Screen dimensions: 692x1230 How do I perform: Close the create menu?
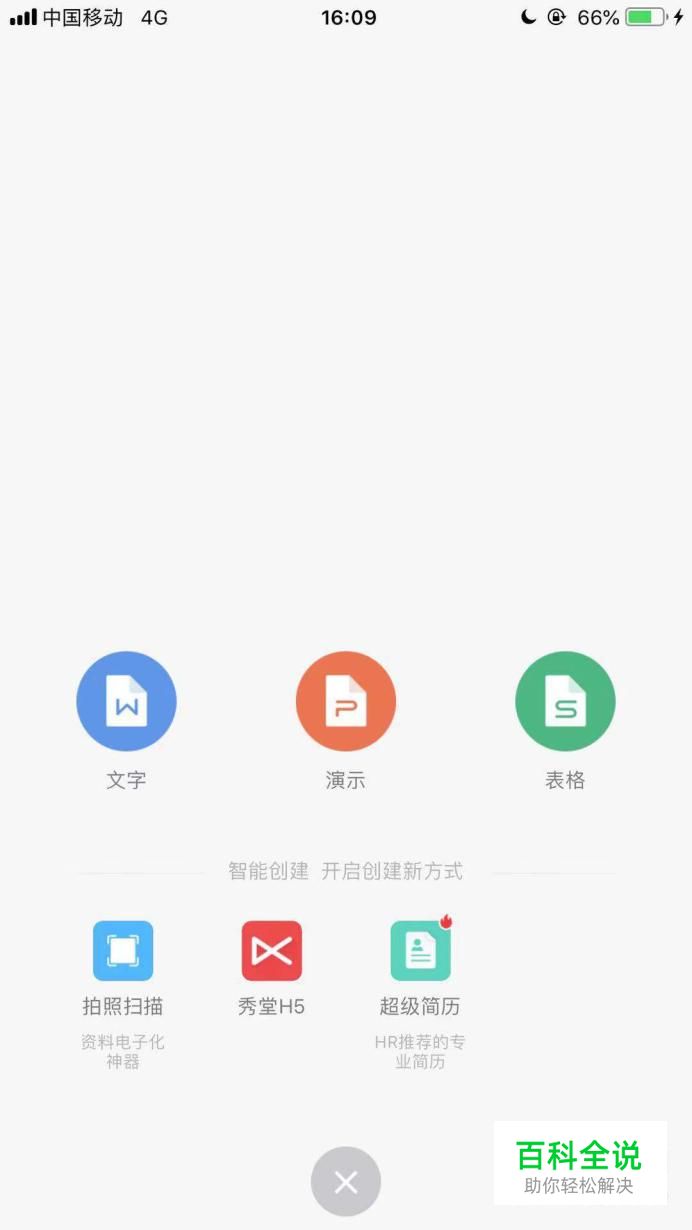point(346,1182)
